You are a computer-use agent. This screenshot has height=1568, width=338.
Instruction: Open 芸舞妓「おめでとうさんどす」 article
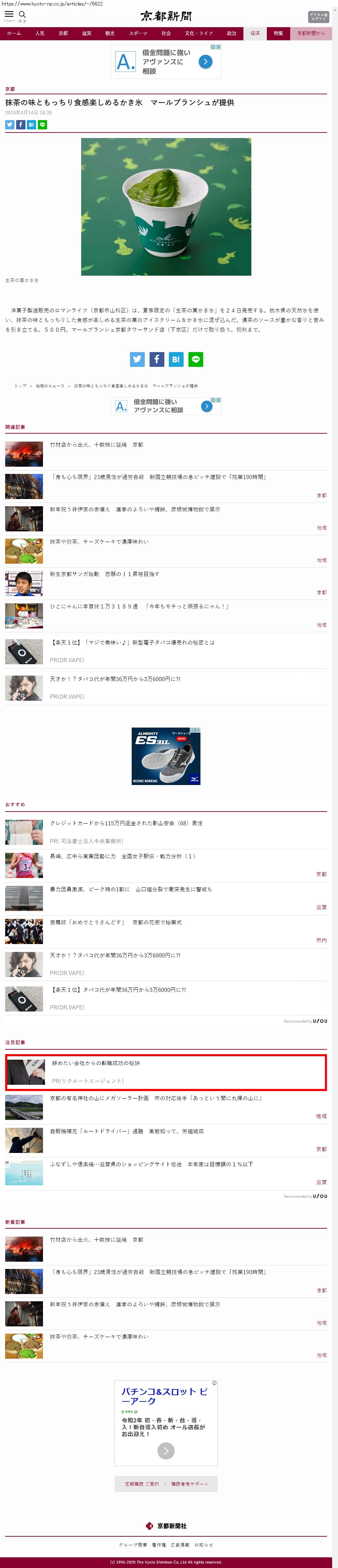coord(116,922)
